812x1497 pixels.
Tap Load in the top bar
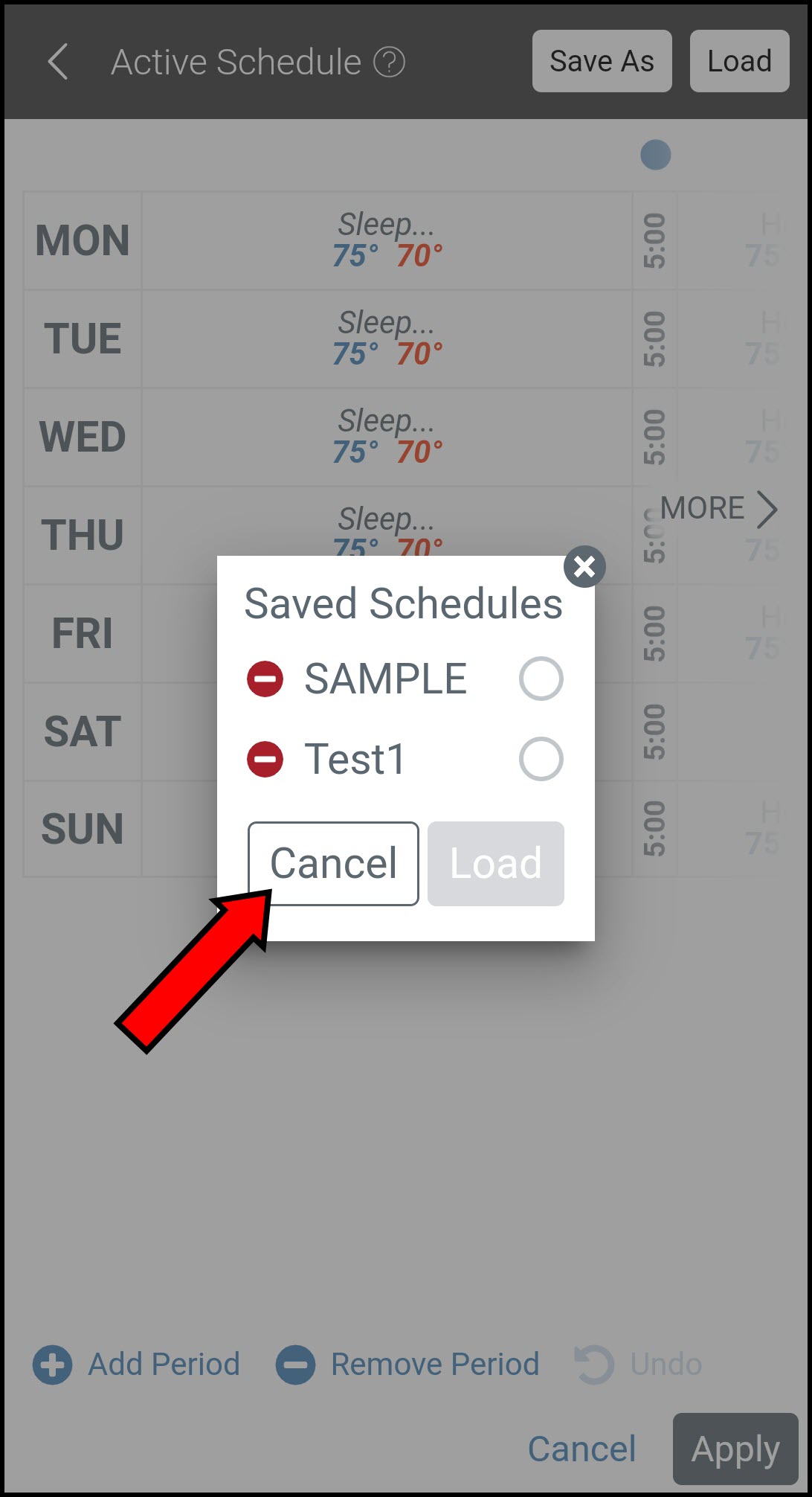pos(739,61)
